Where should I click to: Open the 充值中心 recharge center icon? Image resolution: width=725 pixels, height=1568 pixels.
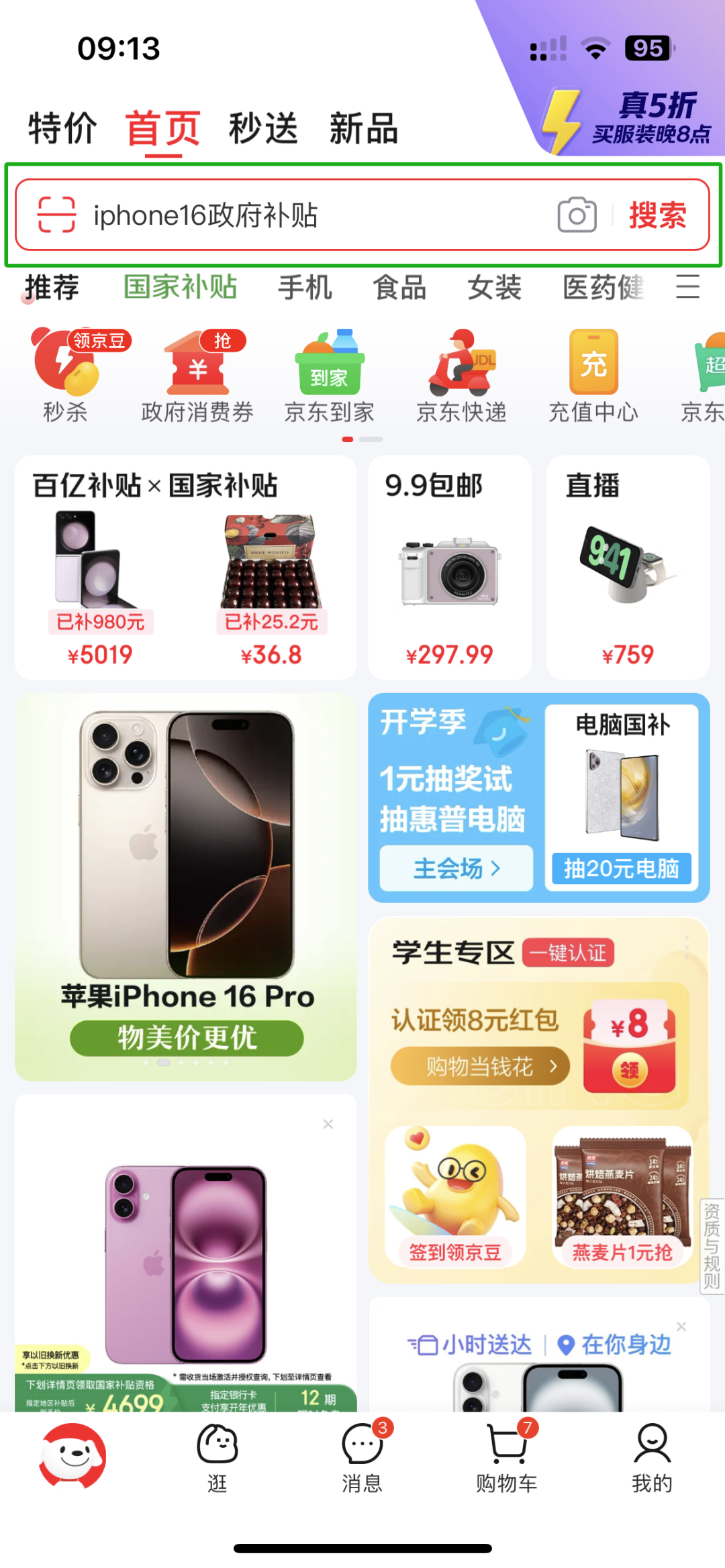pyautogui.click(x=592, y=372)
